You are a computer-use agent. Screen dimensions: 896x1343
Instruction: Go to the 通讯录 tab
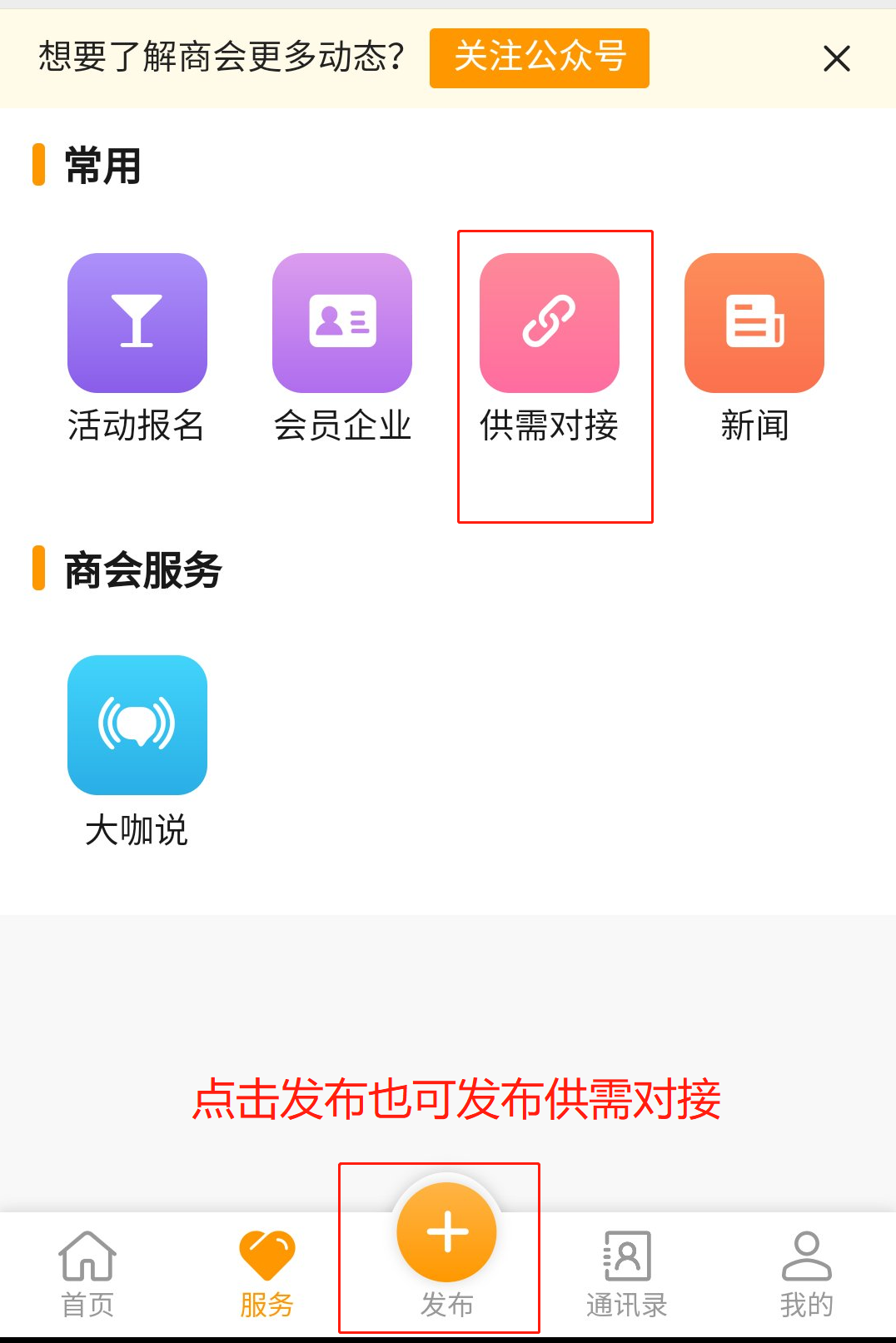626,1273
